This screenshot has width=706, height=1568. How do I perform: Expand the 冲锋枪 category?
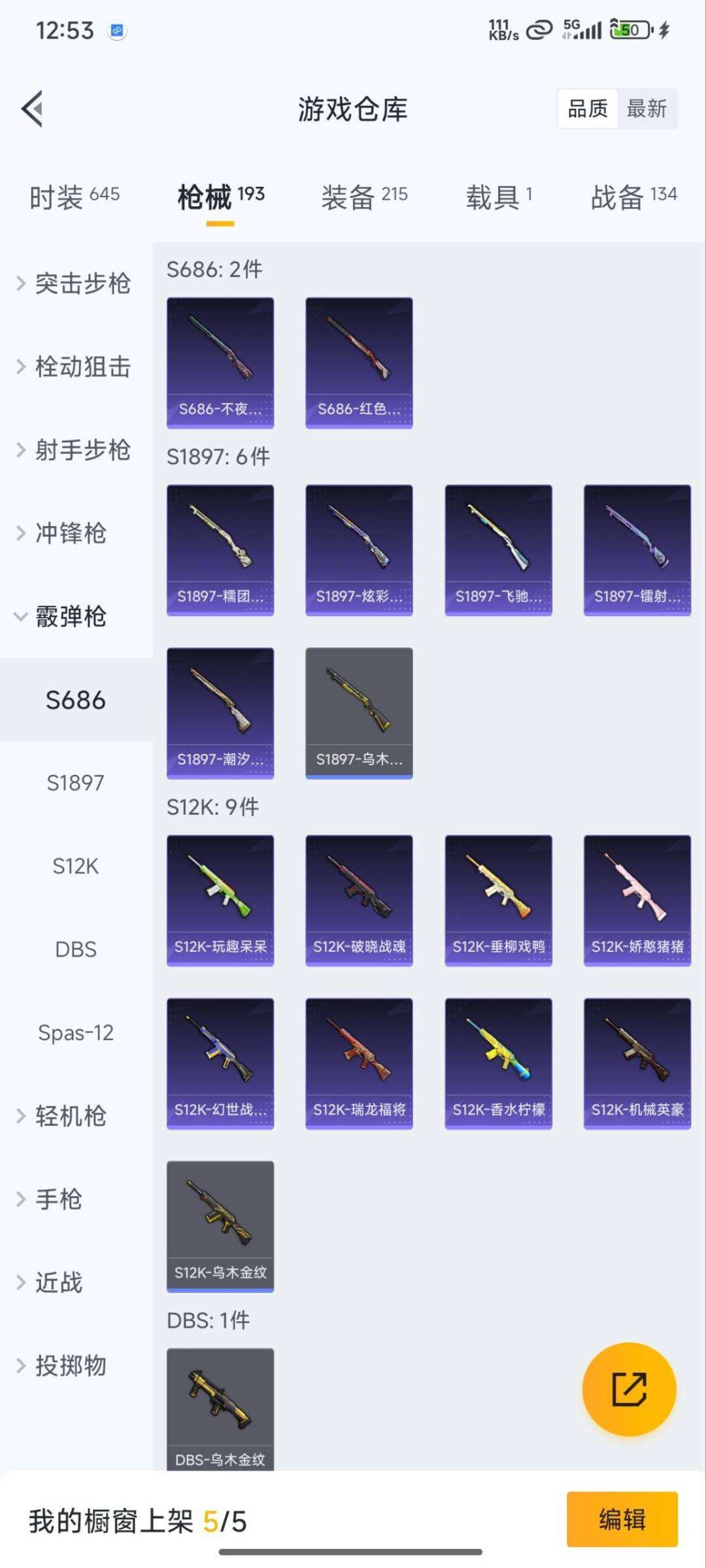[61, 533]
